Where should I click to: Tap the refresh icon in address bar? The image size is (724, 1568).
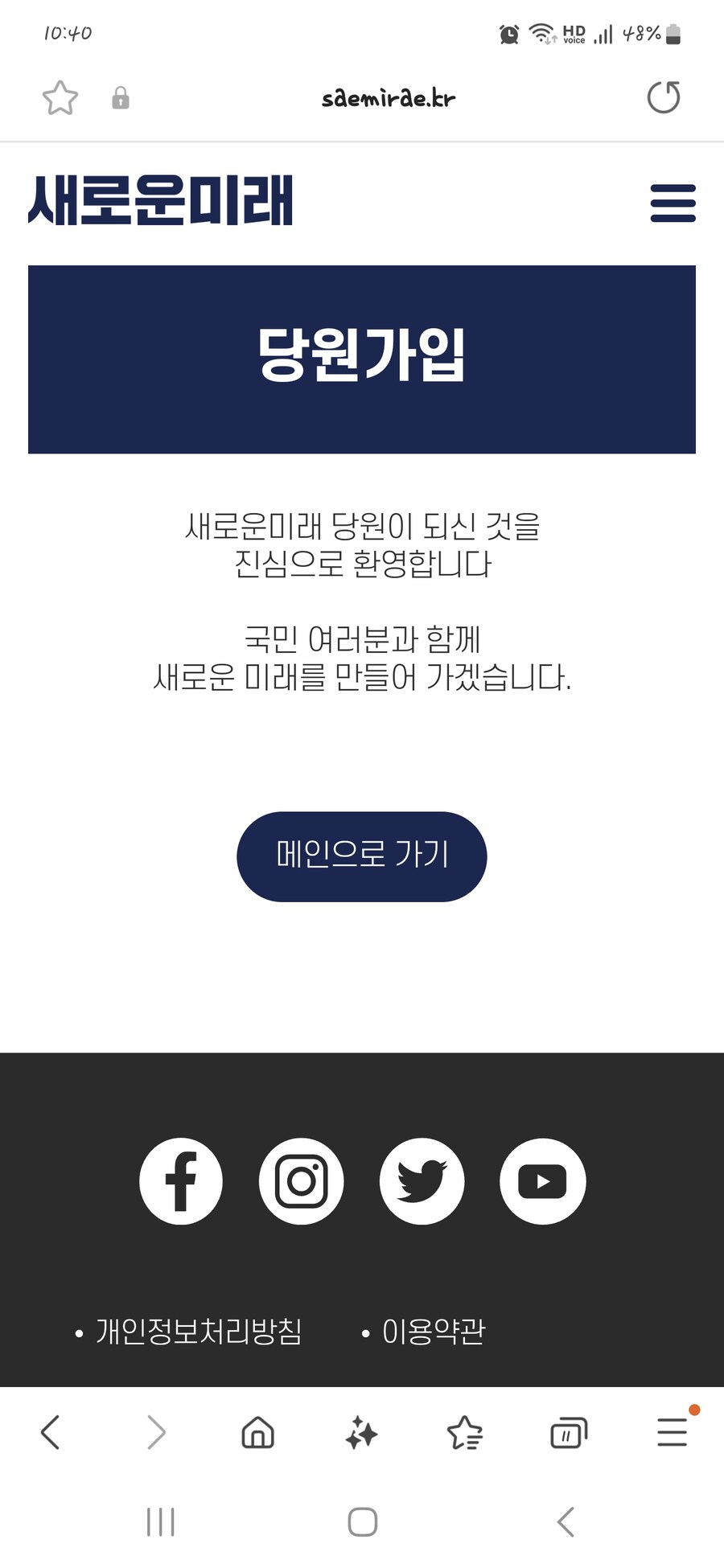[663, 97]
